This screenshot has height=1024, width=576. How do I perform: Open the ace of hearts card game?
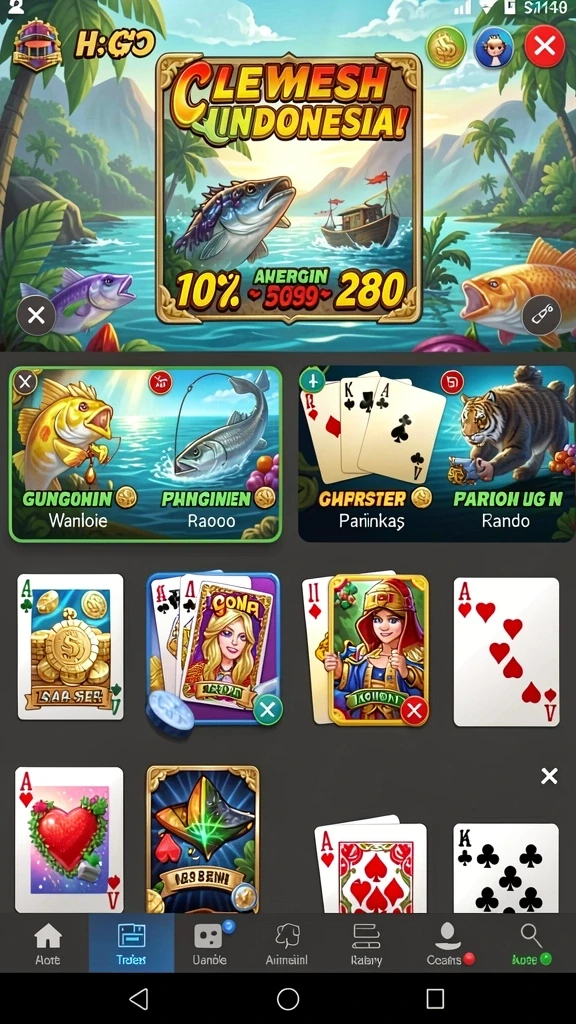coord(506,651)
